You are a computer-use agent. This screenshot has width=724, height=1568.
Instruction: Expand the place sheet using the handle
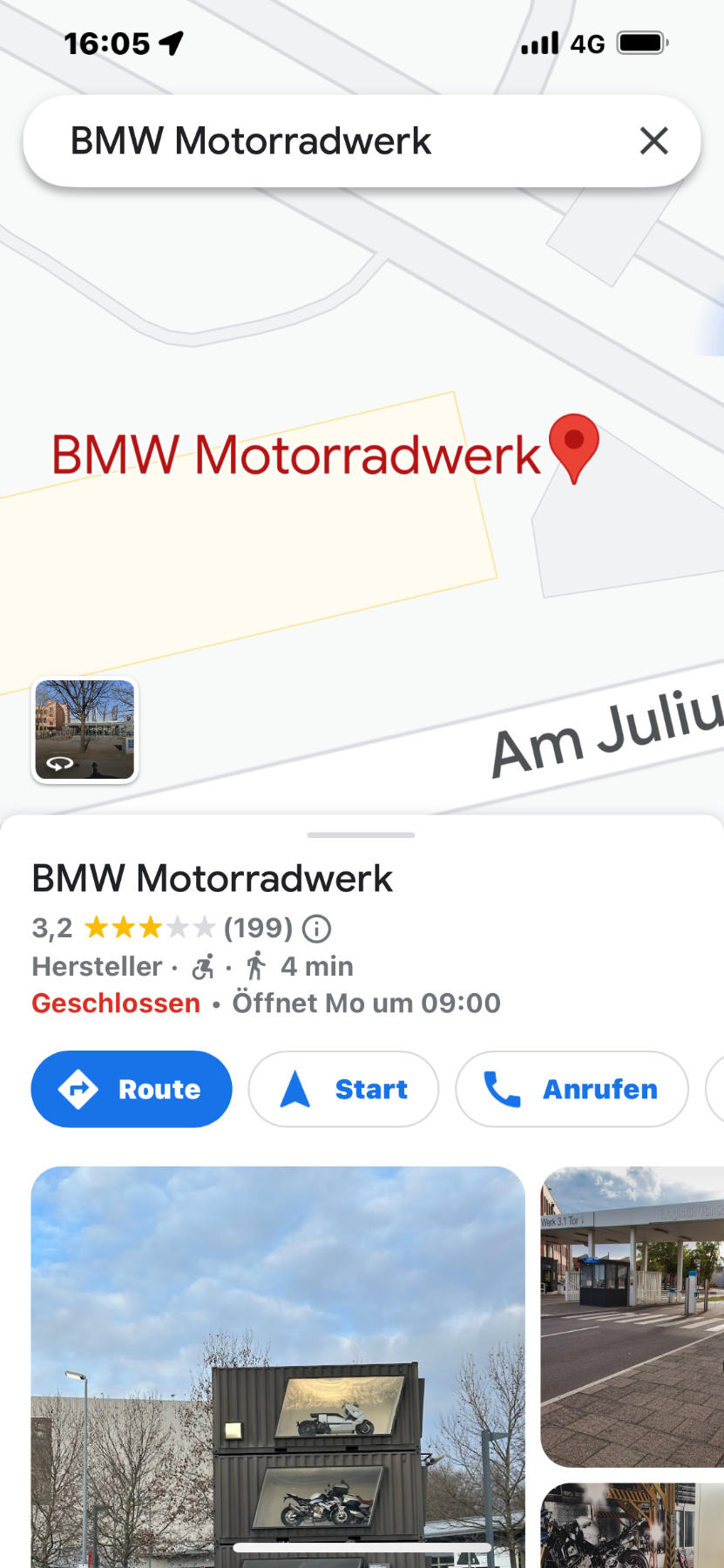(x=361, y=835)
